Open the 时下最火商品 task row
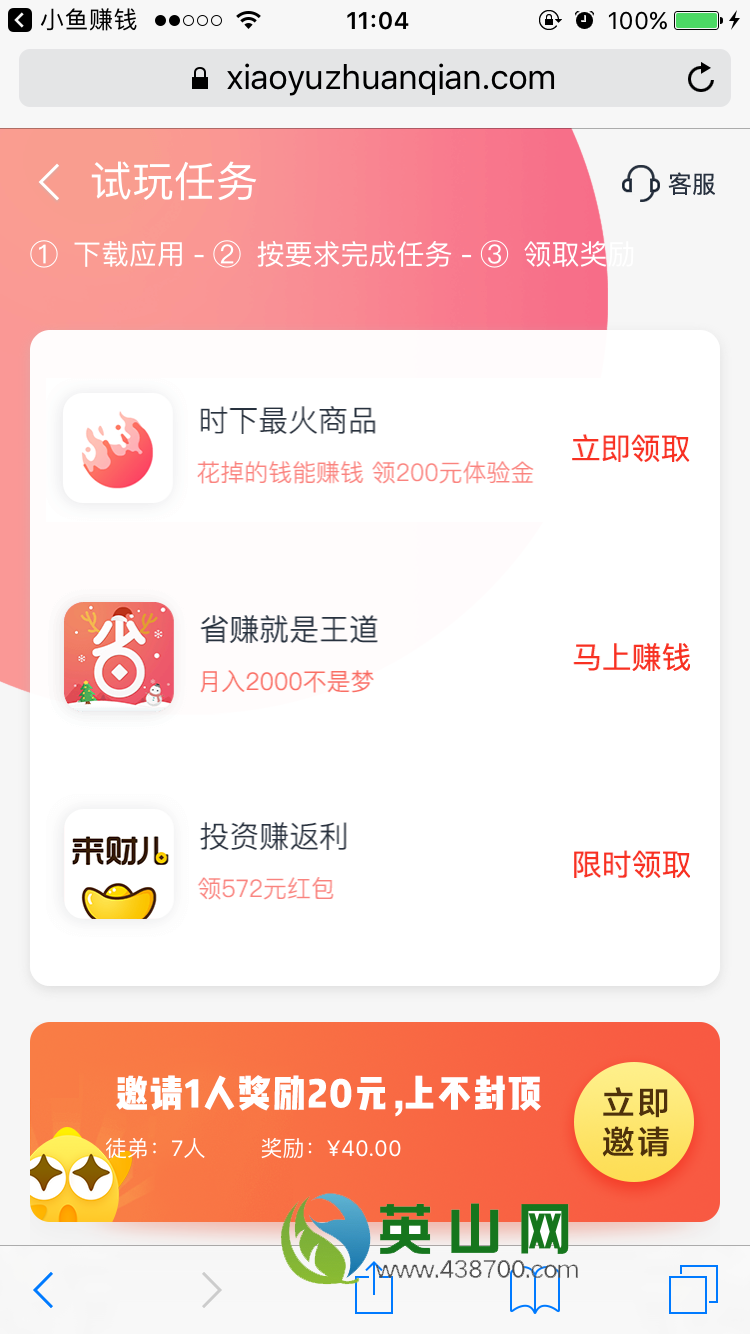750x1334 pixels. click(375, 448)
